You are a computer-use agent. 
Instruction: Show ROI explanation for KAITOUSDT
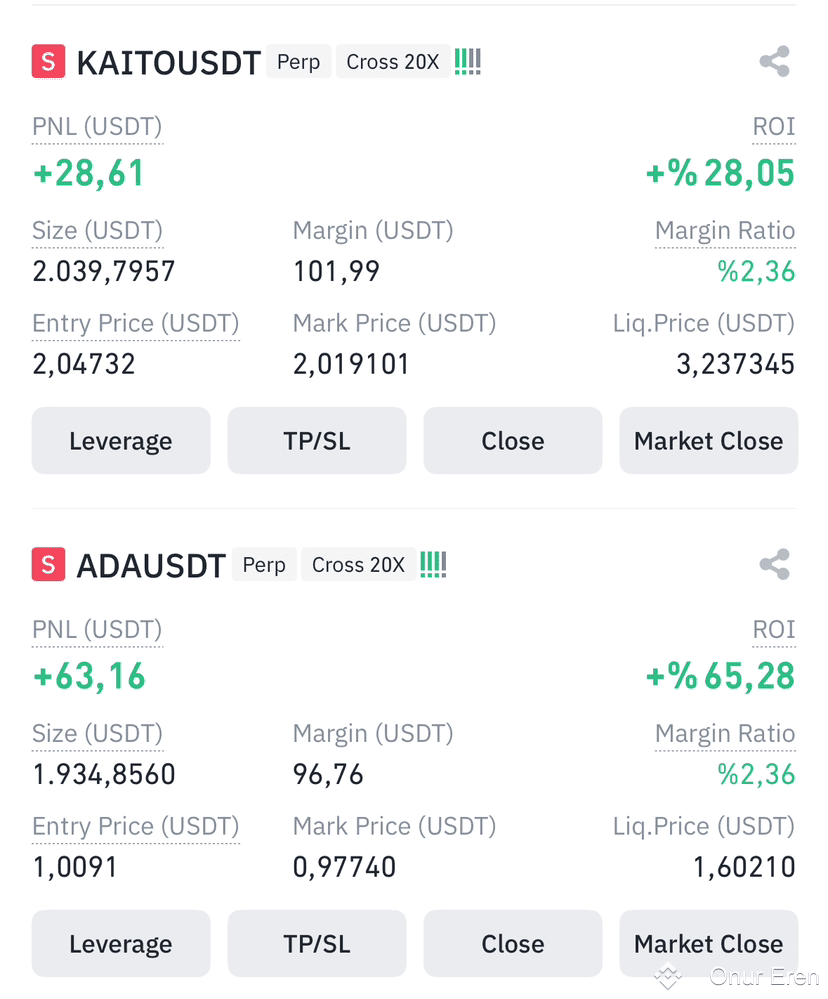(774, 127)
